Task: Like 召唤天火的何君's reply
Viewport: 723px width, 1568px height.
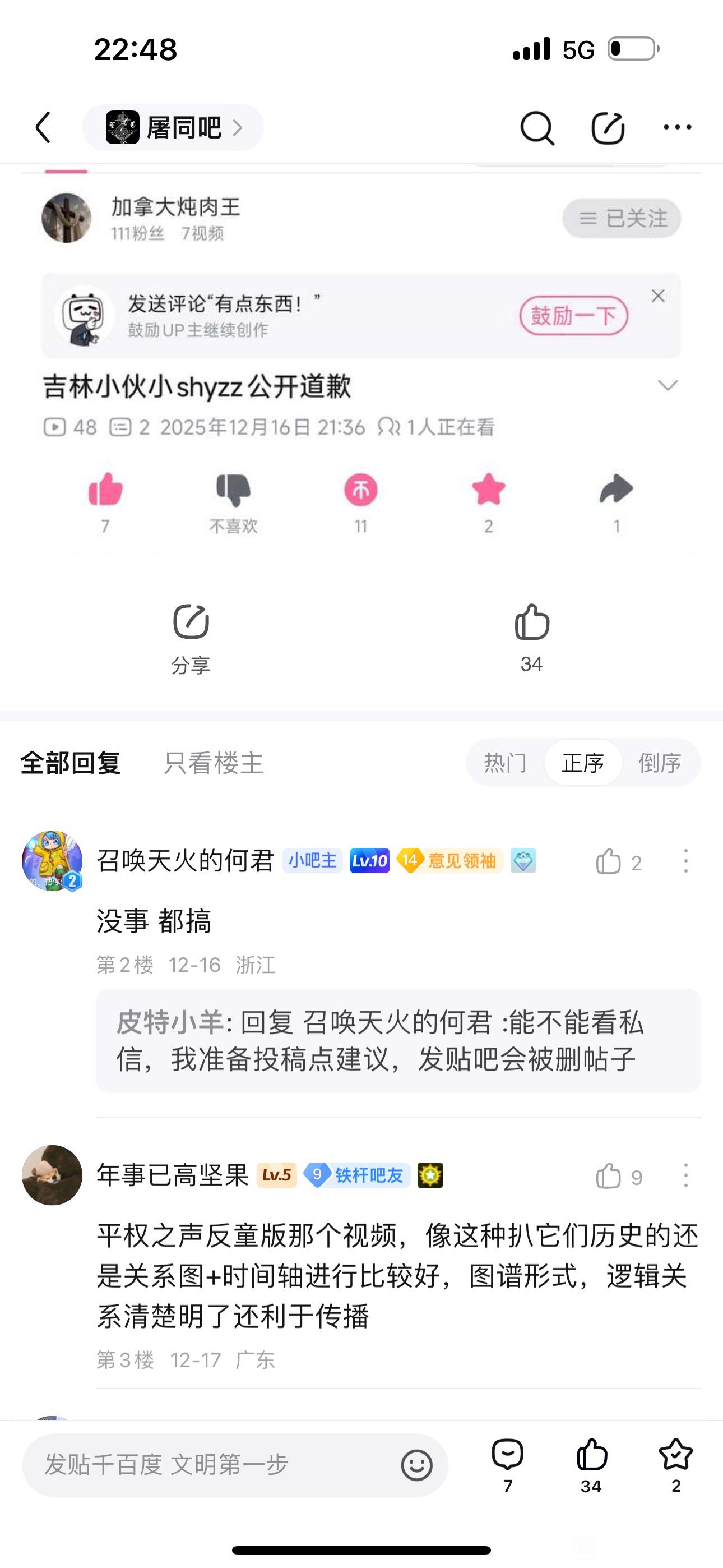Action: point(609,862)
